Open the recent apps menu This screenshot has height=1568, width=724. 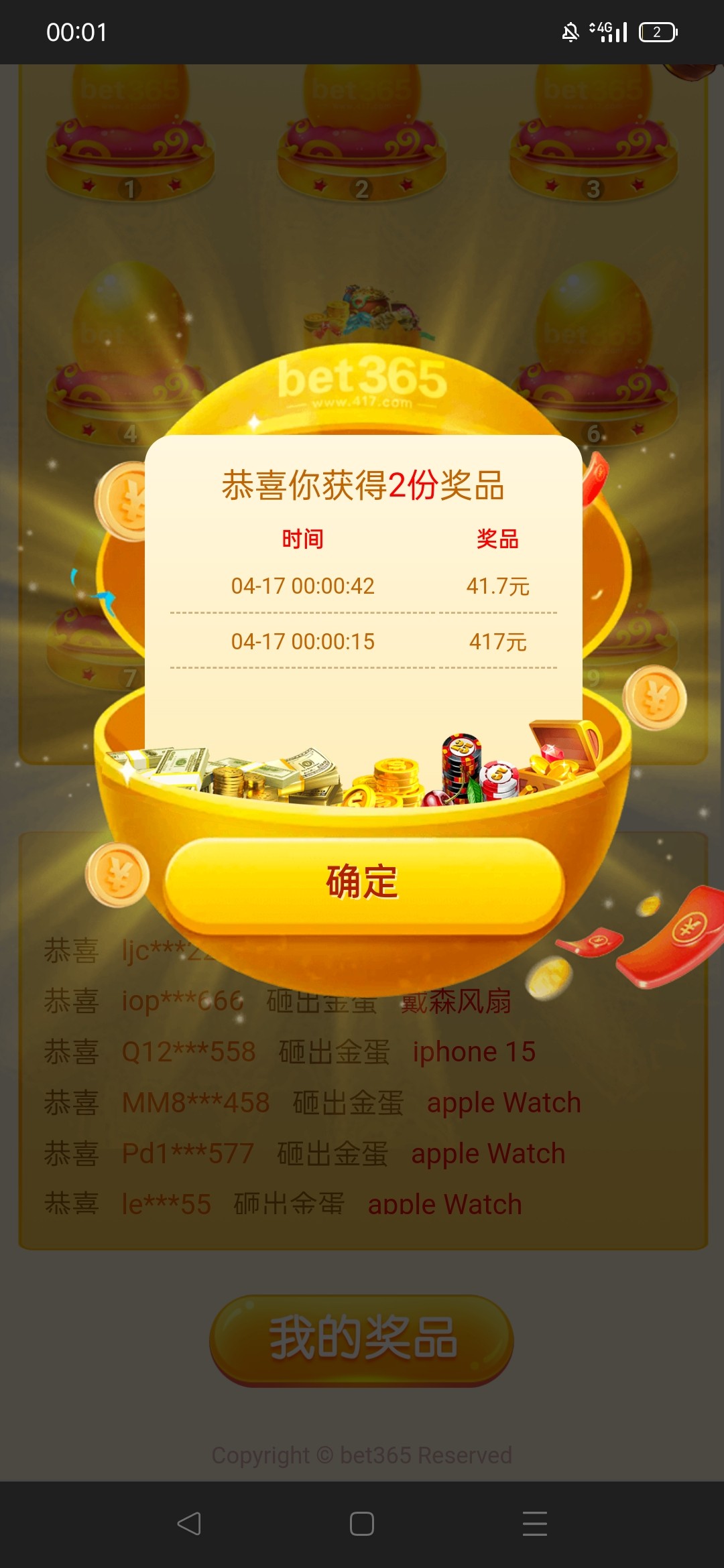535,1523
